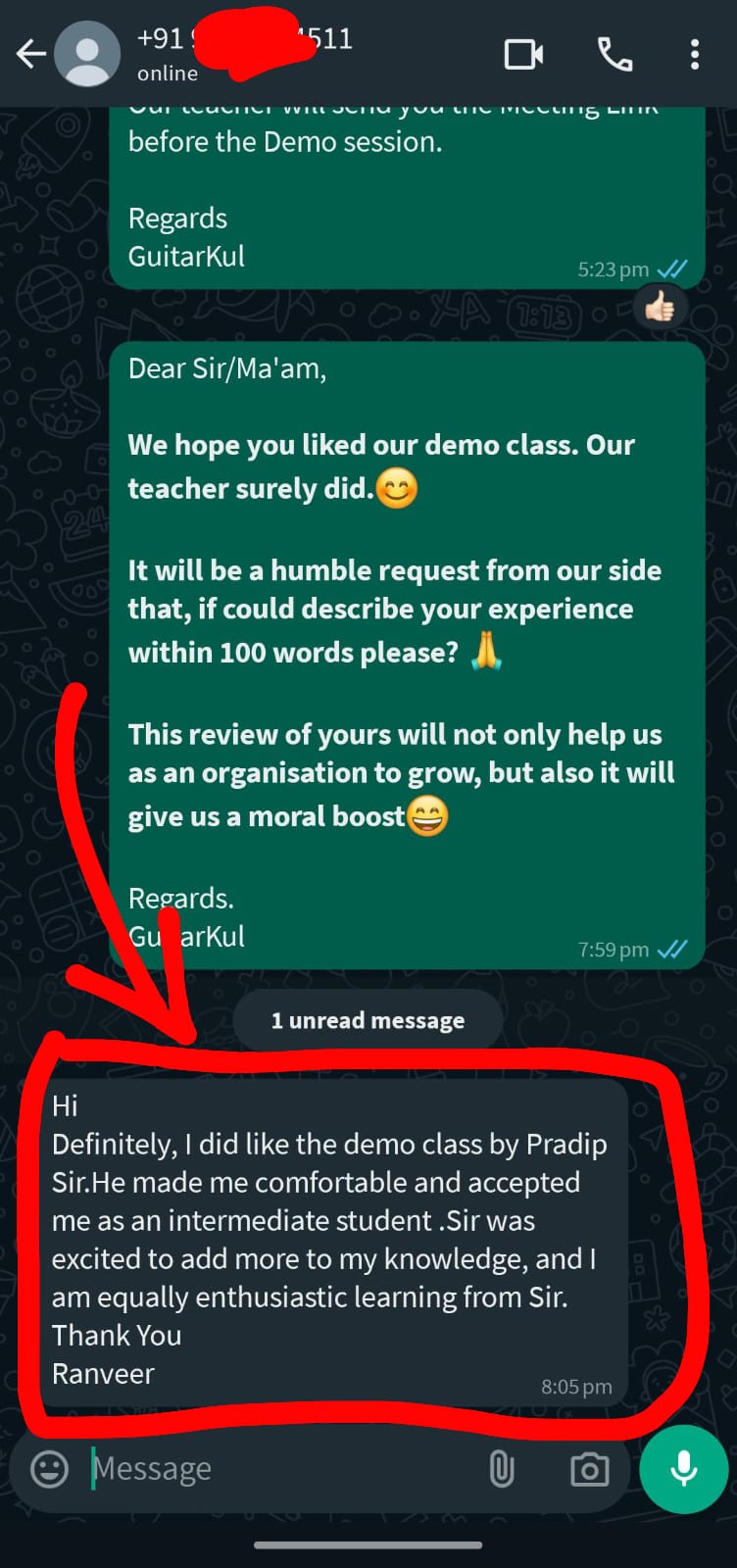Start a video call
This screenshot has height=1568, width=737.
tap(523, 54)
